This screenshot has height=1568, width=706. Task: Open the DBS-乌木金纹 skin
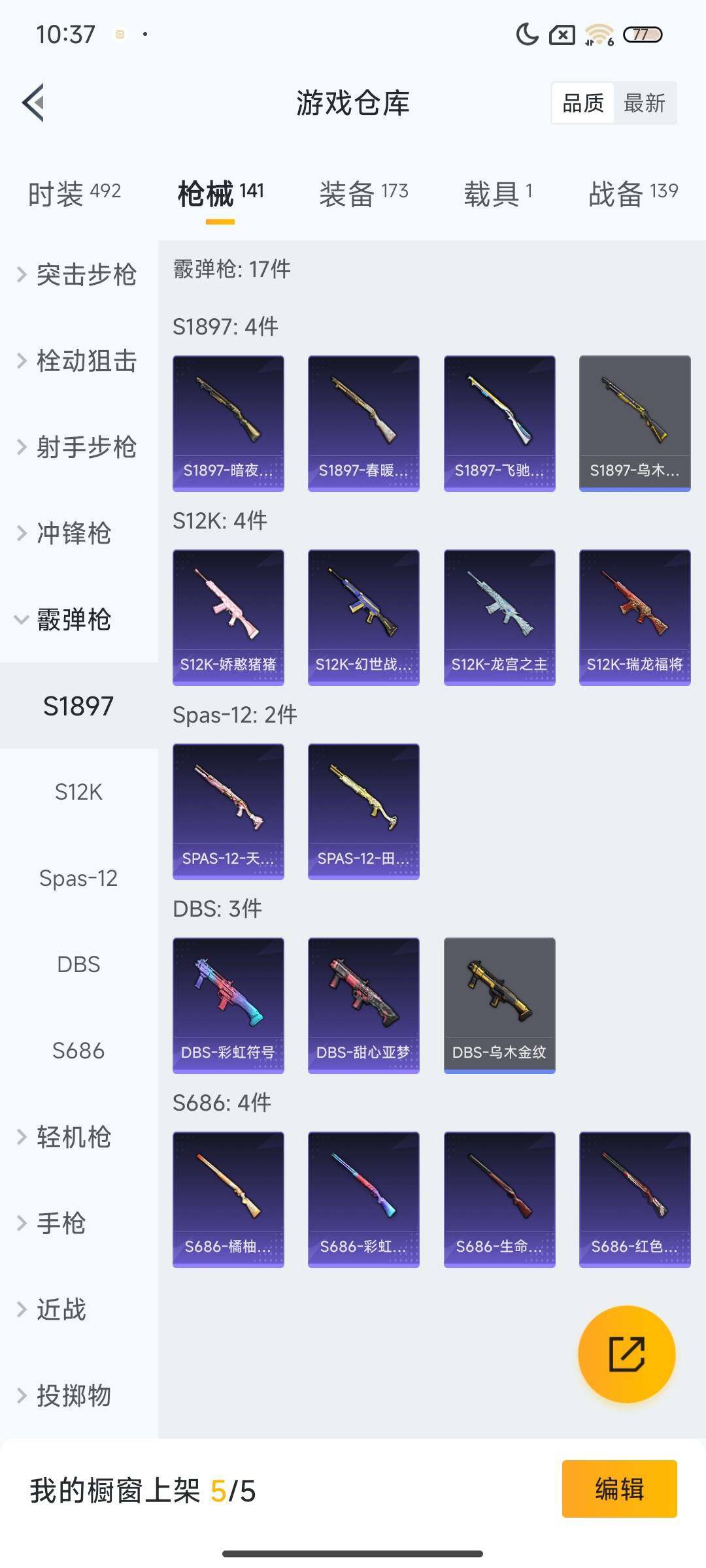[x=499, y=1005]
